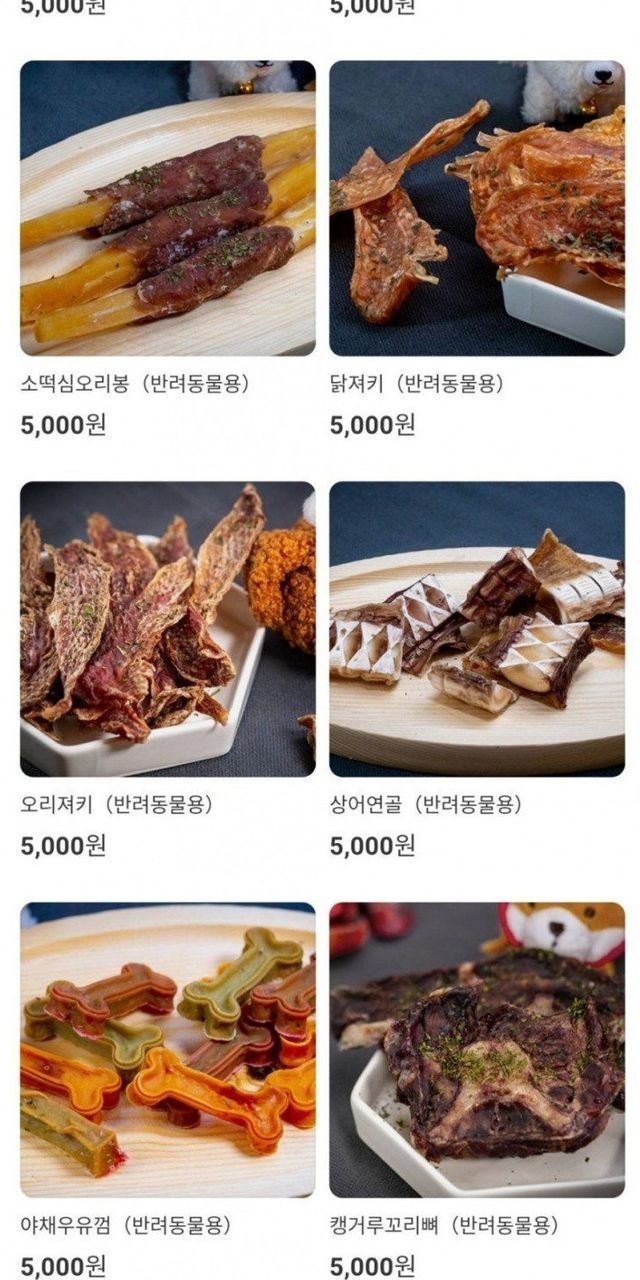640x1280 pixels.
Task: Tap the 야채우유껌 product tile
Action: [167, 1050]
